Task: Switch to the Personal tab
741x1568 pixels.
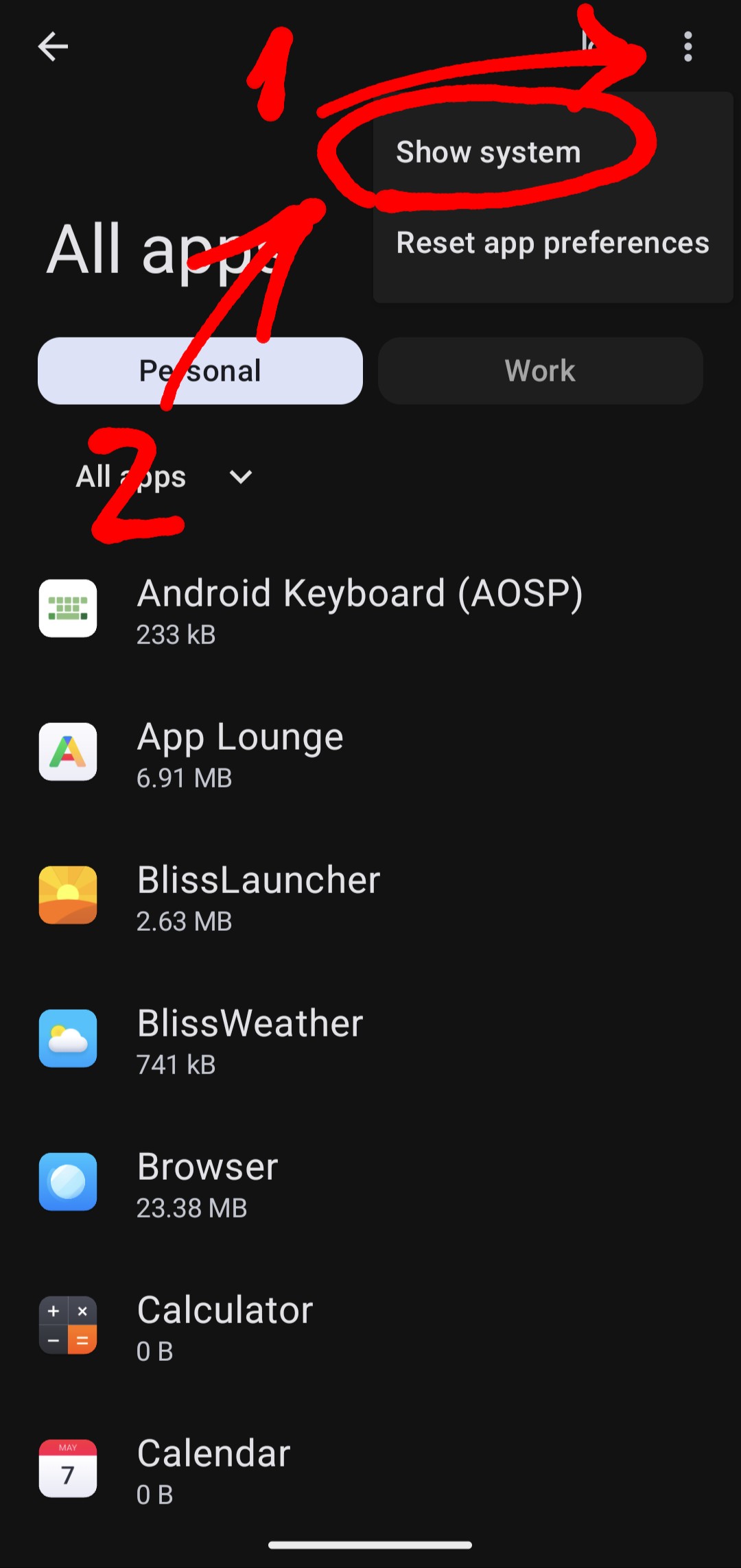Action: [x=200, y=370]
